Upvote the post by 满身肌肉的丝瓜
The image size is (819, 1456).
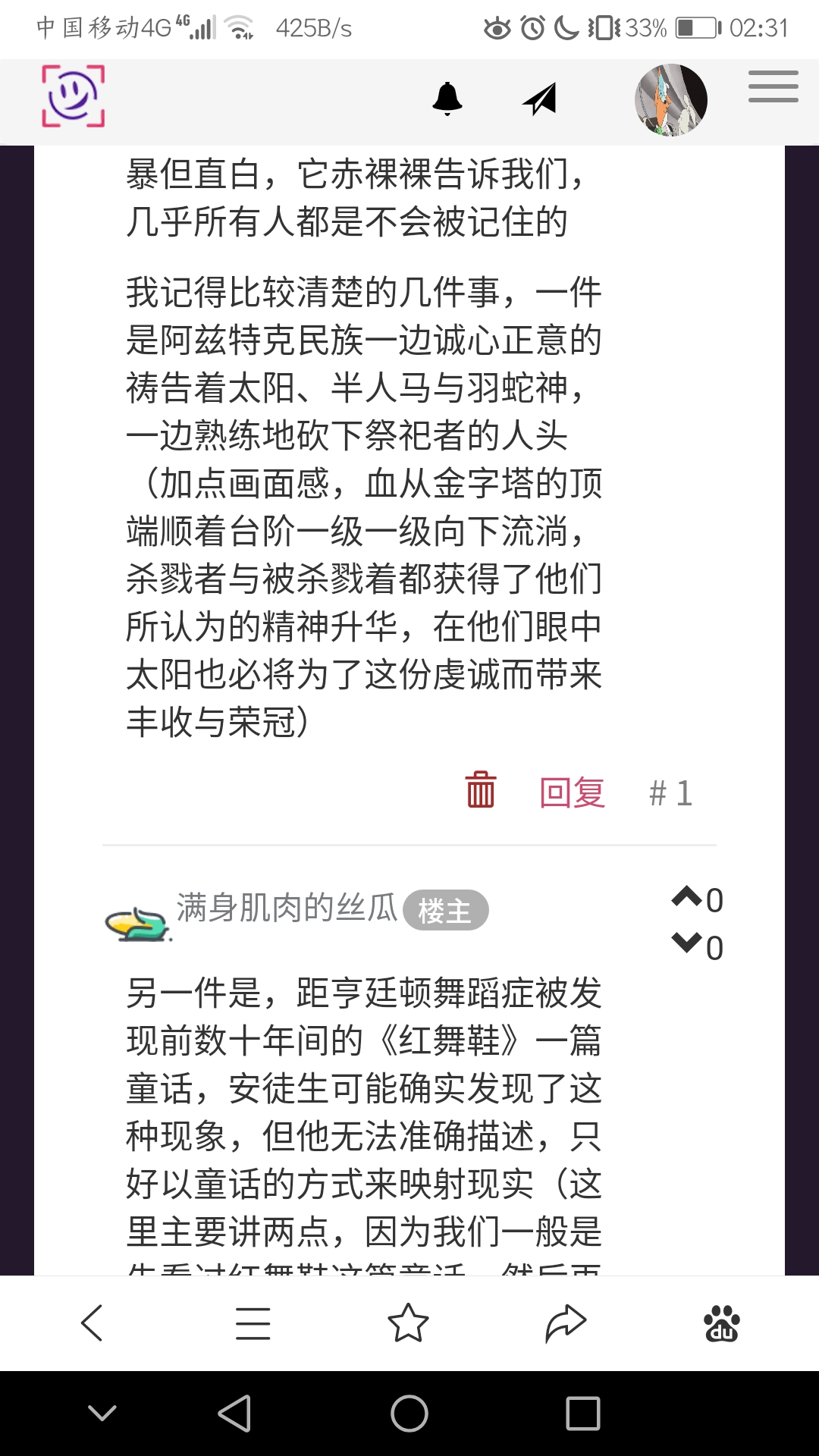pos(687,897)
